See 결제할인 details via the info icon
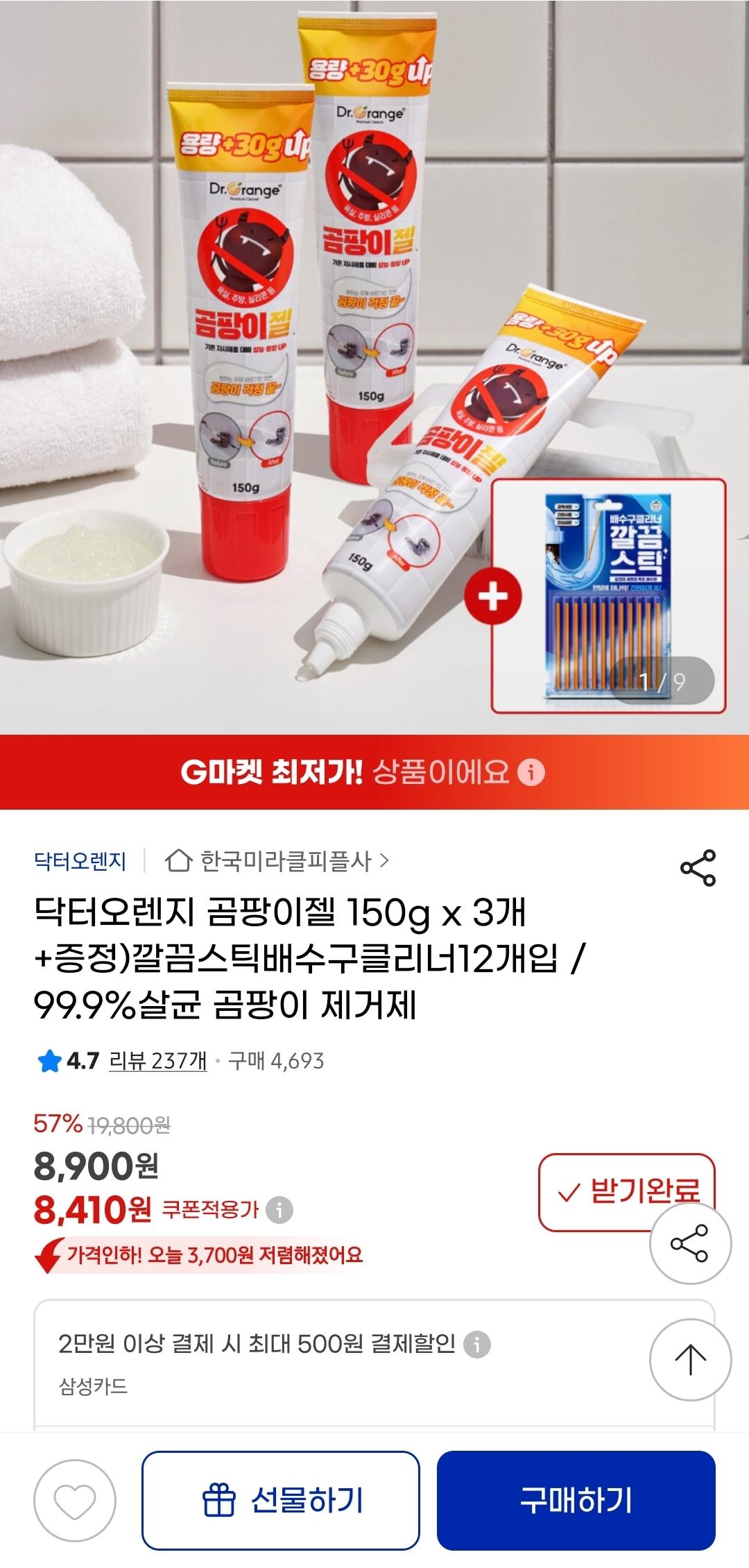This screenshot has width=749, height=1568. coord(476,1345)
